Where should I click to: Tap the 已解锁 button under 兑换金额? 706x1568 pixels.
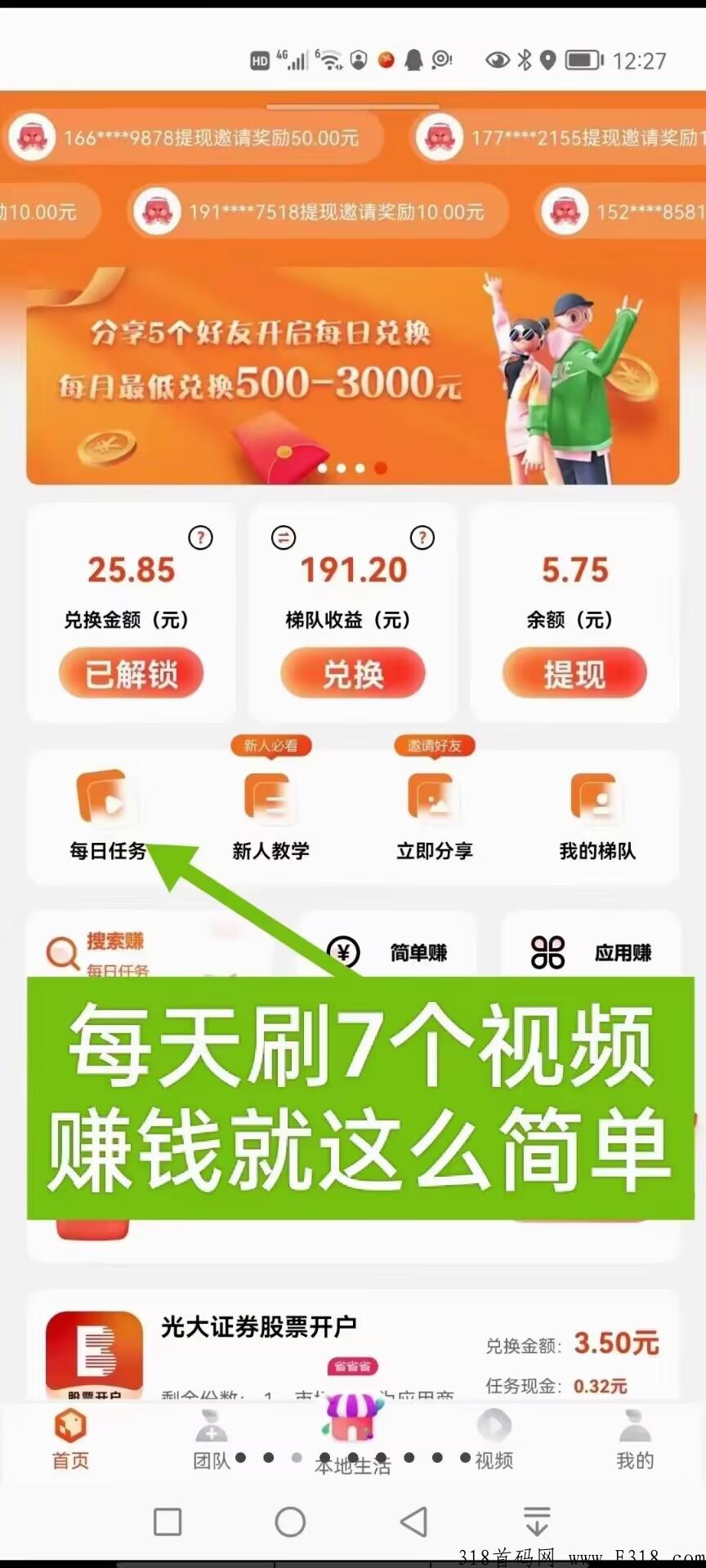pyautogui.click(x=131, y=674)
